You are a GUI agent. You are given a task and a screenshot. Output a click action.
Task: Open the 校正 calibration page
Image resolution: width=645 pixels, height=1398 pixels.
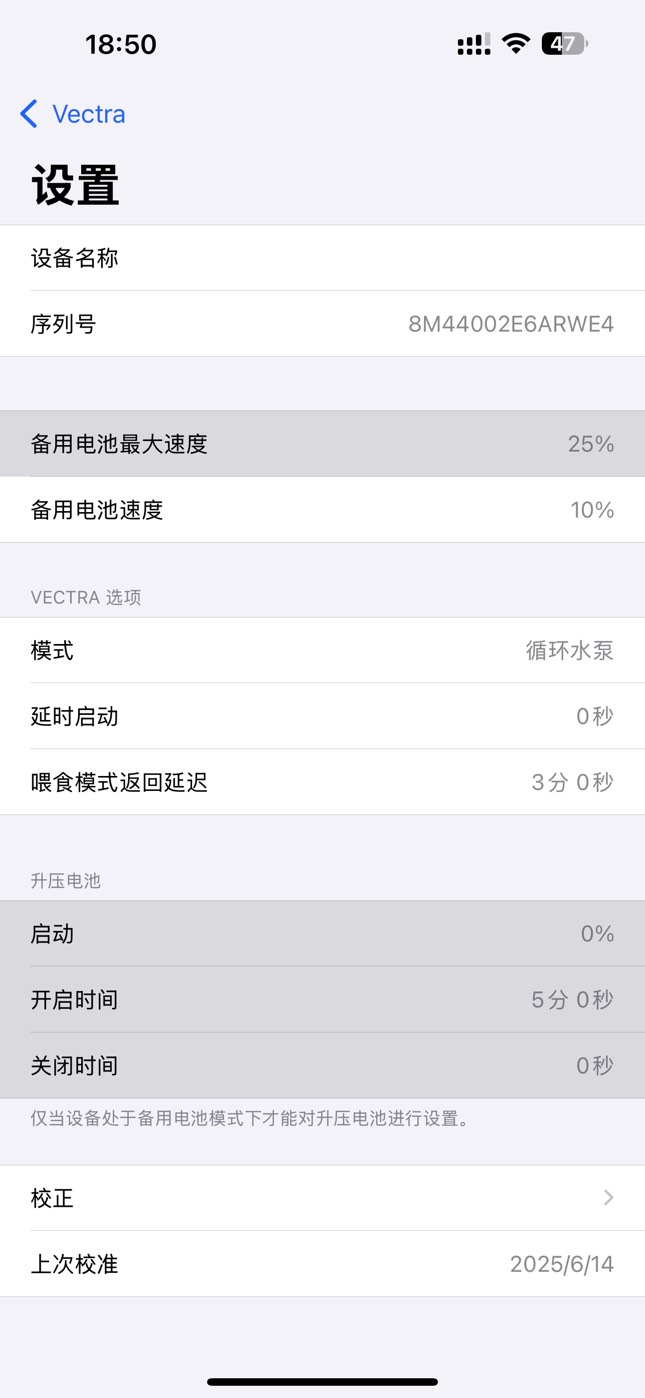(322, 1198)
